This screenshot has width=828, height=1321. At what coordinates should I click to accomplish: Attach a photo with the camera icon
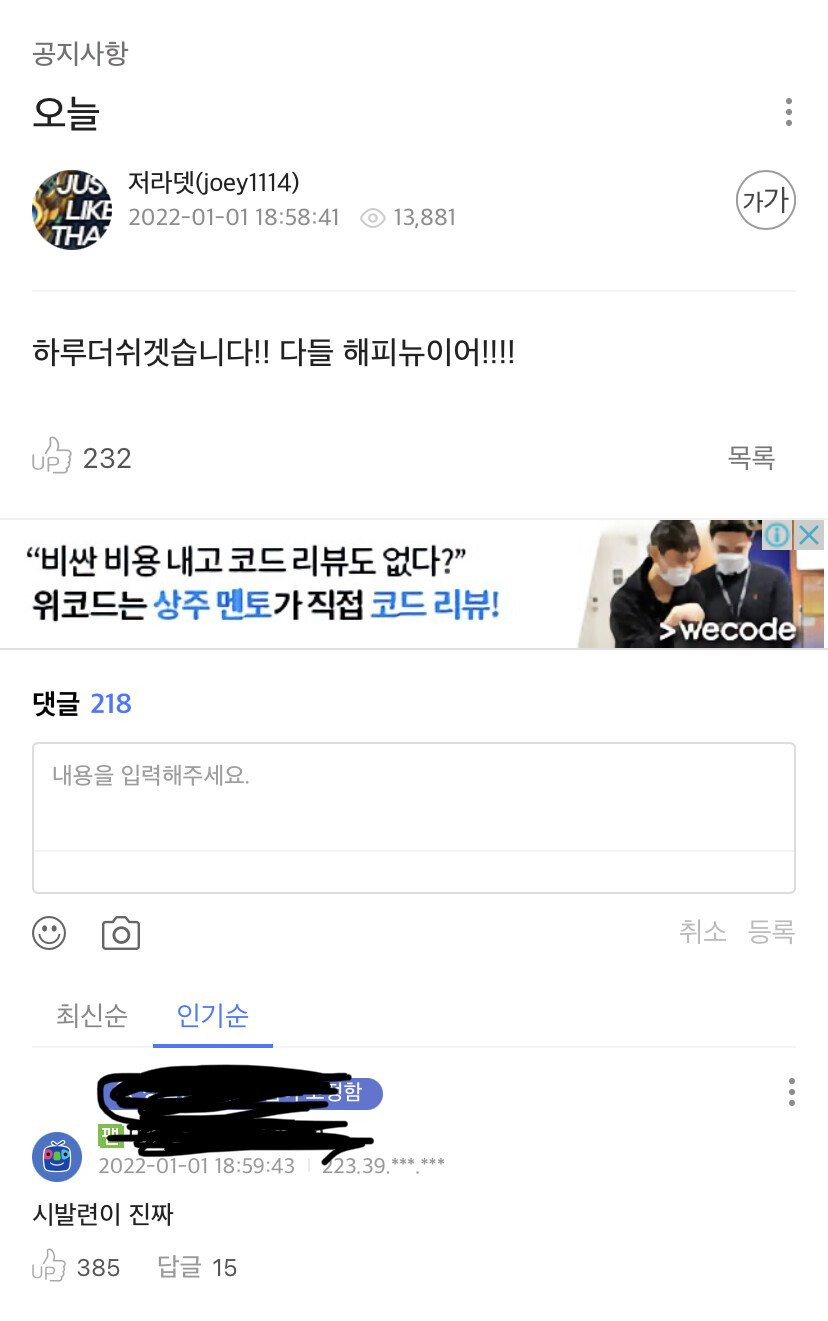121,933
